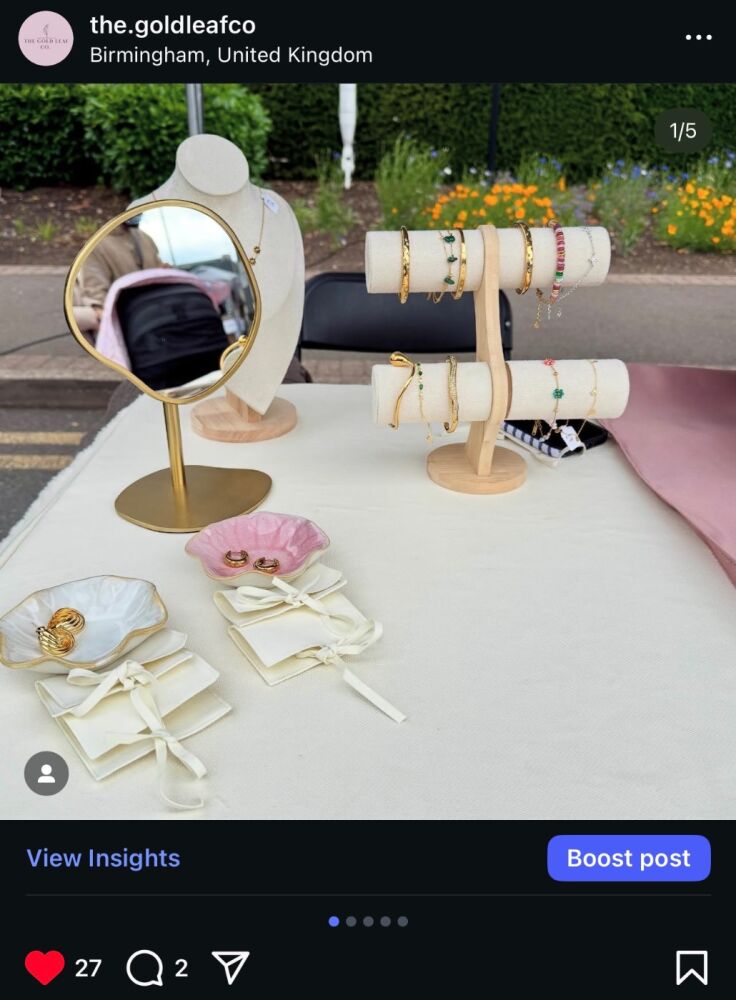The width and height of the screenshot is (736, 1000).
Task: Open the post's three-dot options menu
Action: (698, 37)
